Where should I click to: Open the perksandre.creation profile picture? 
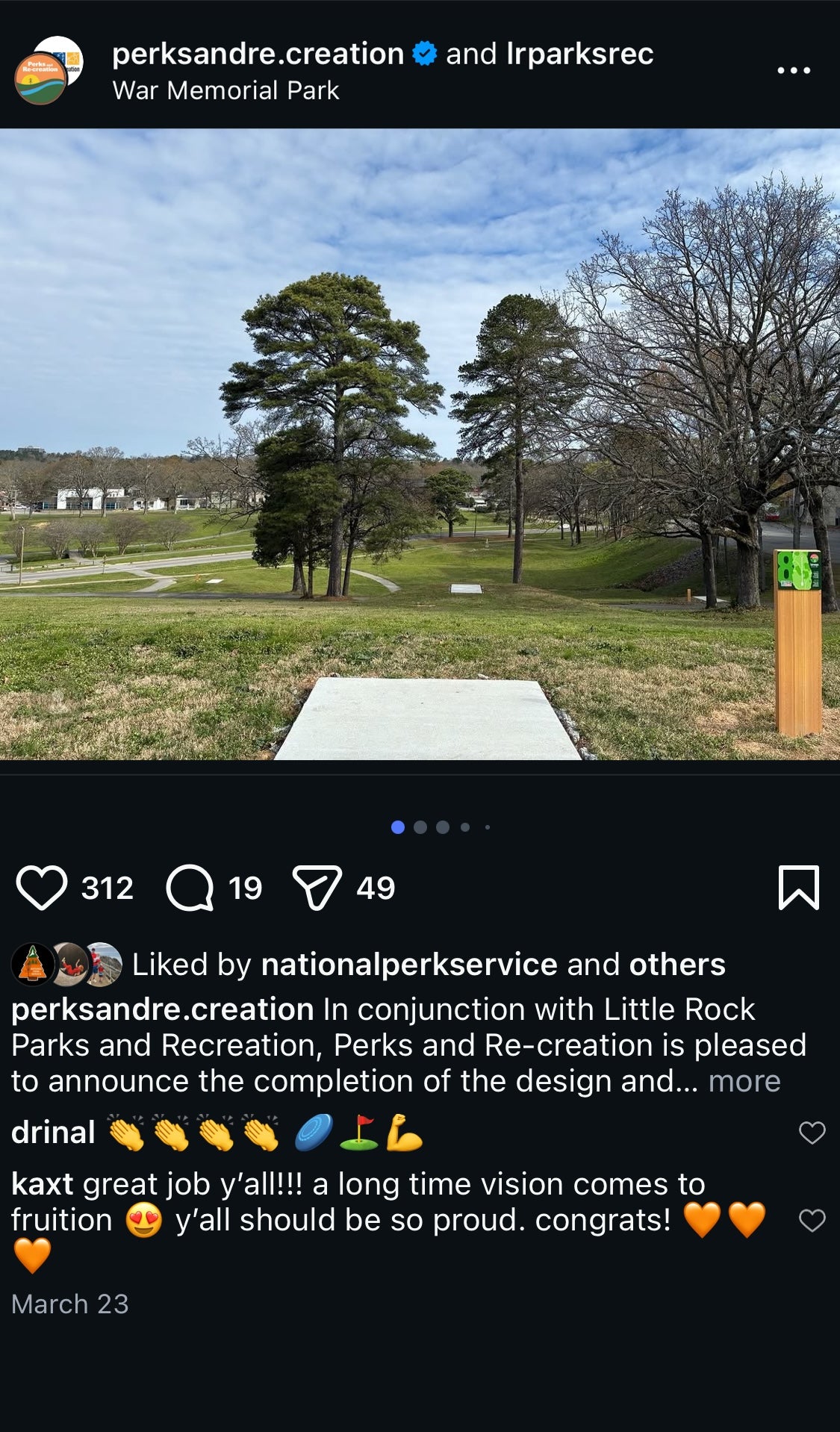point(48,71)
